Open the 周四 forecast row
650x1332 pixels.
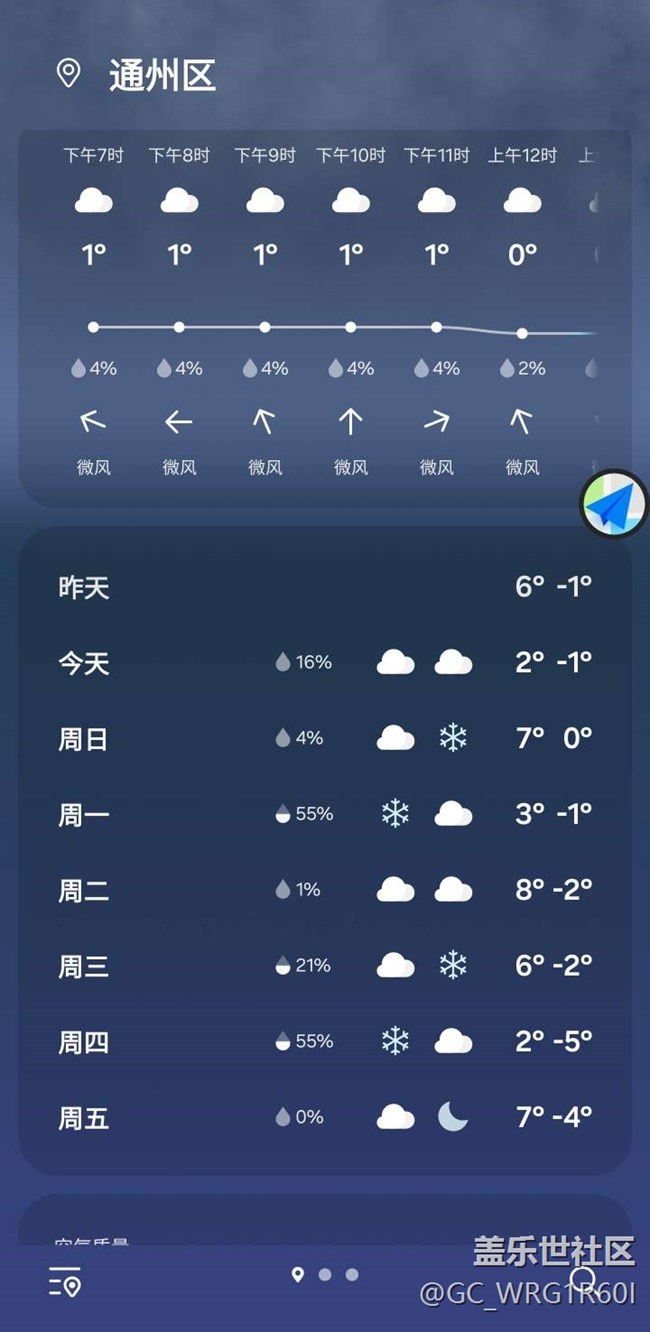[x=324, y=1042]
